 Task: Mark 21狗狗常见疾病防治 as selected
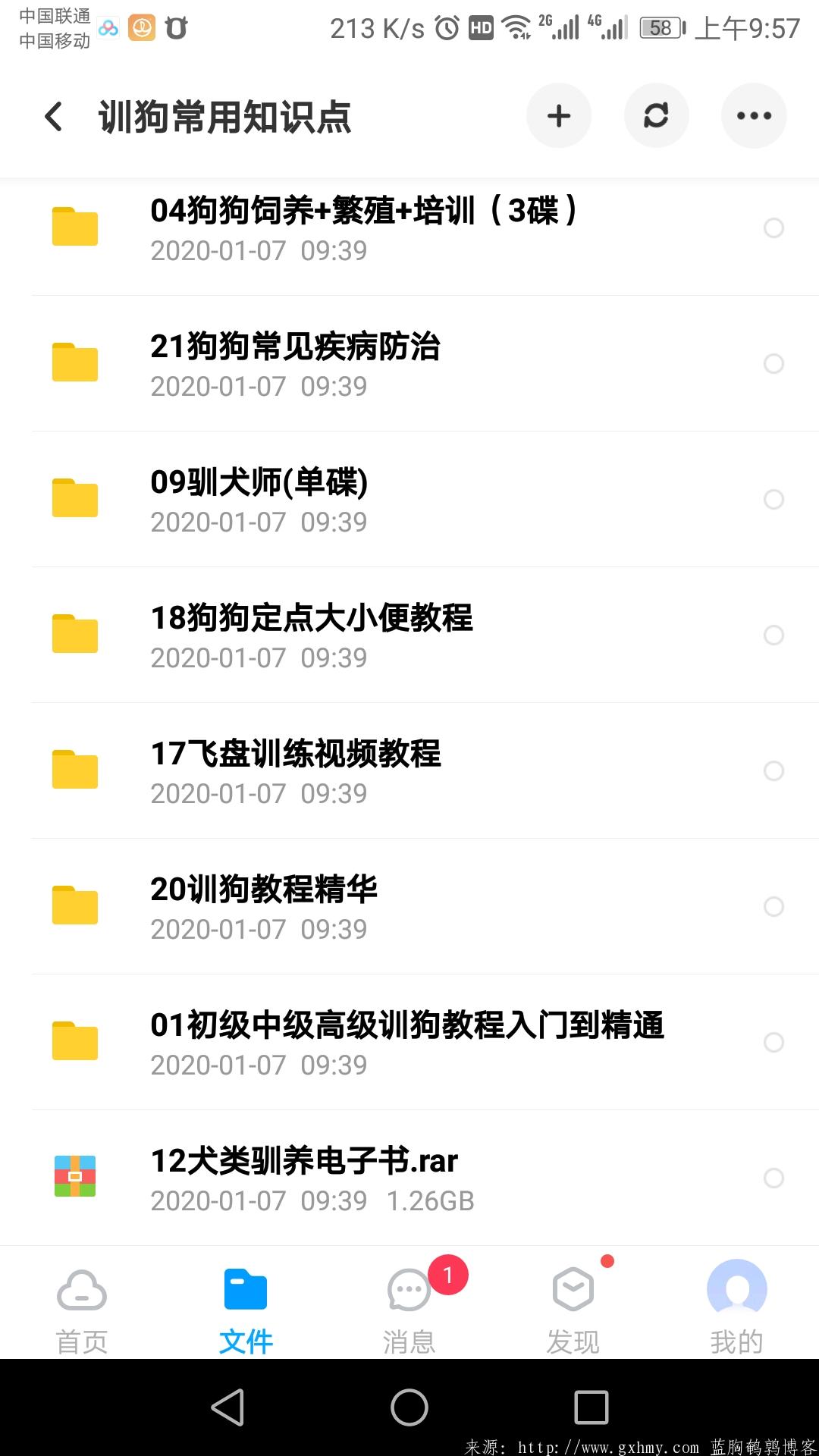[773, 363]
